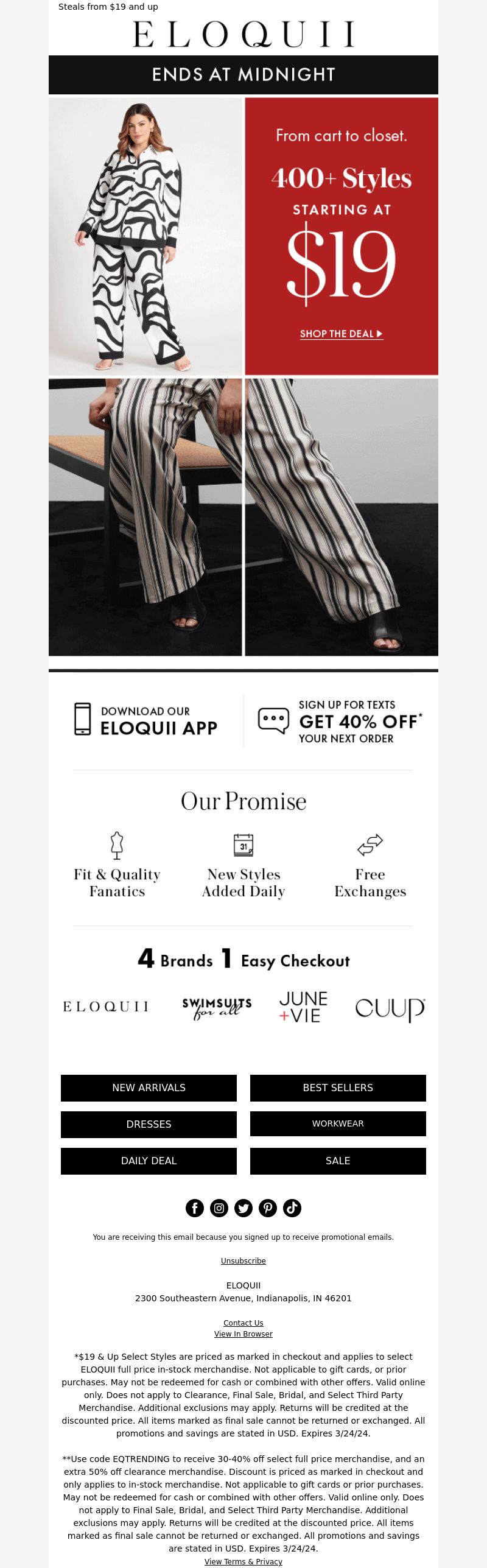The height and width of the screenshot is (1568, 487).
Task: Visit the June + Vie brand
Action: [x=303, y=1007]
